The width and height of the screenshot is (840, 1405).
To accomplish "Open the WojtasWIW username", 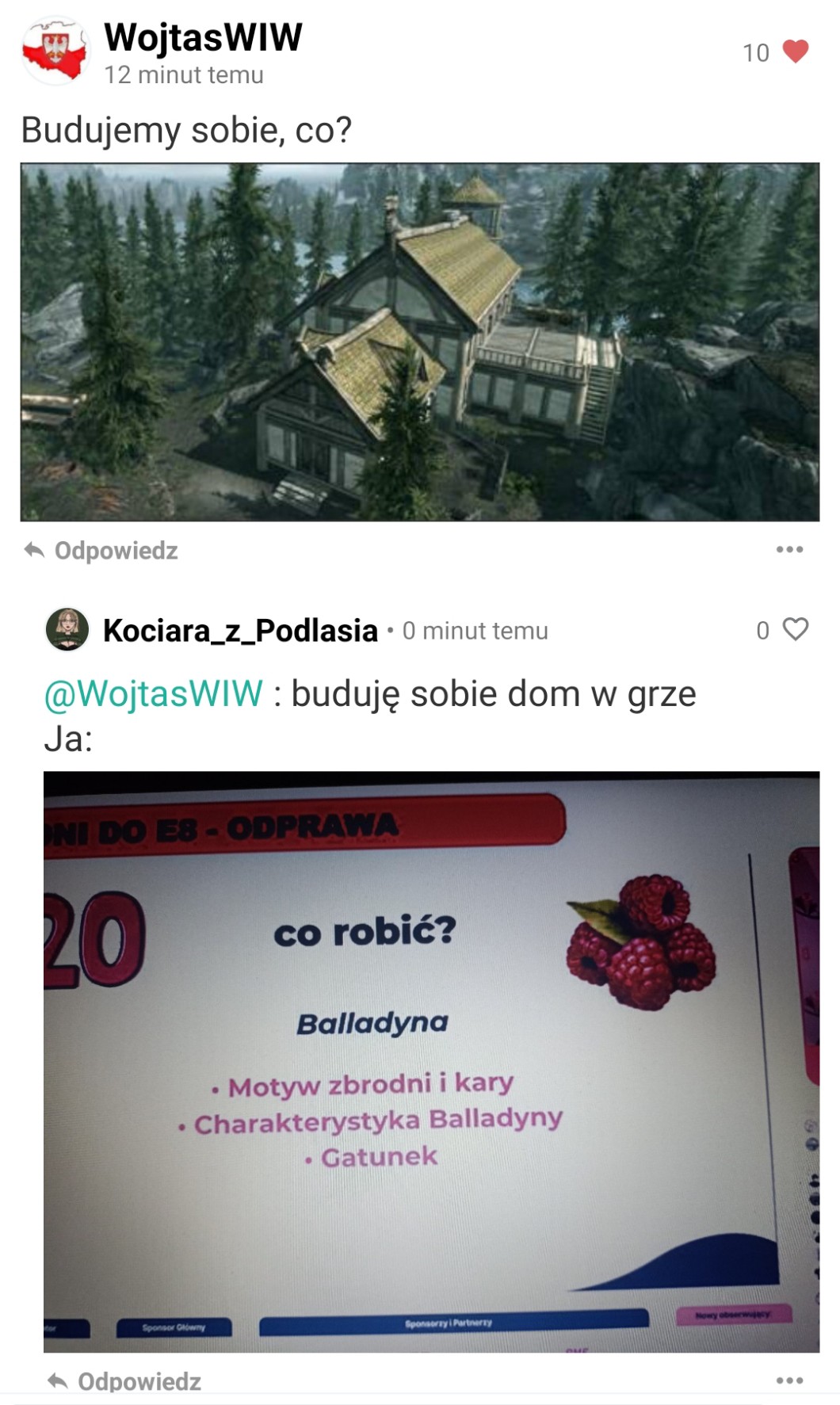I will point(203,36).
